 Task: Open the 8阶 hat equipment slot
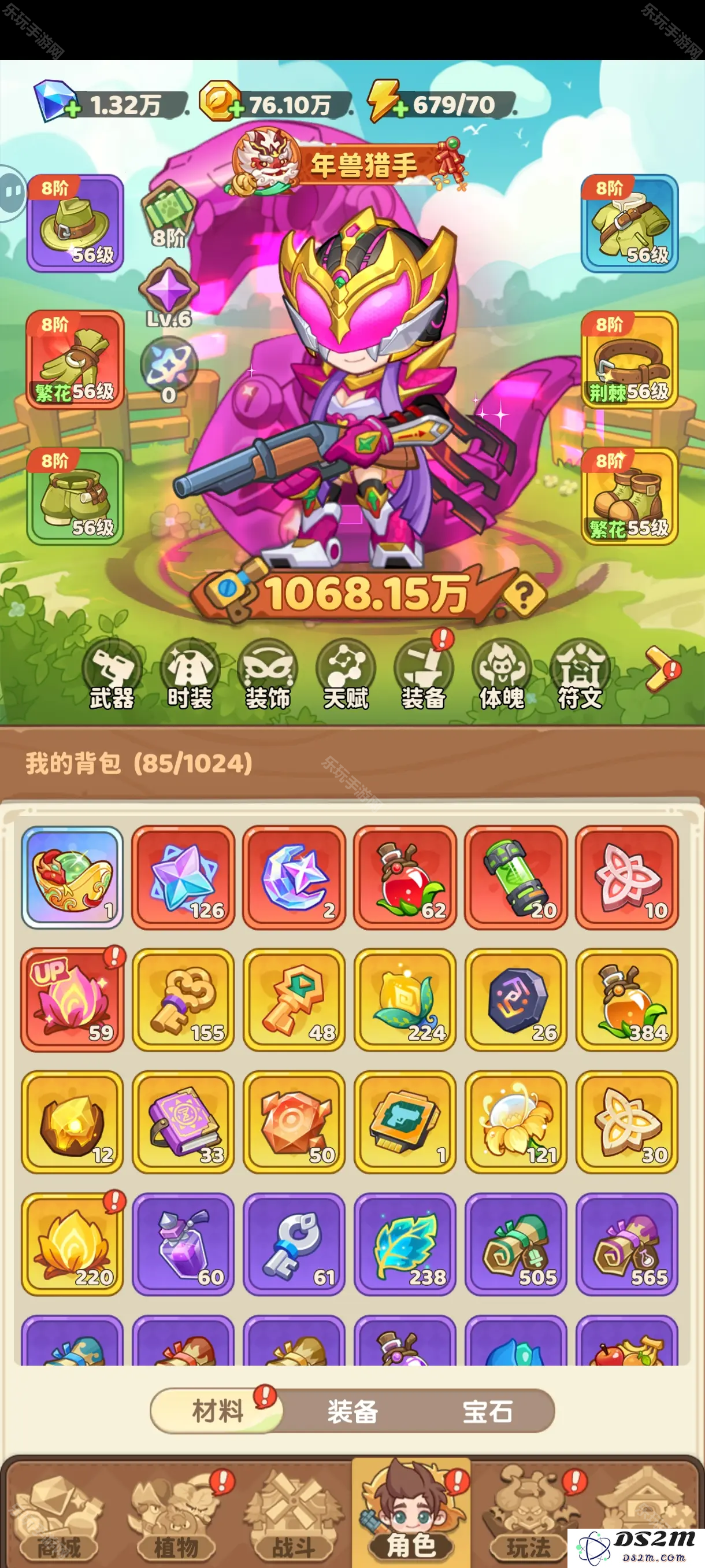75,223
